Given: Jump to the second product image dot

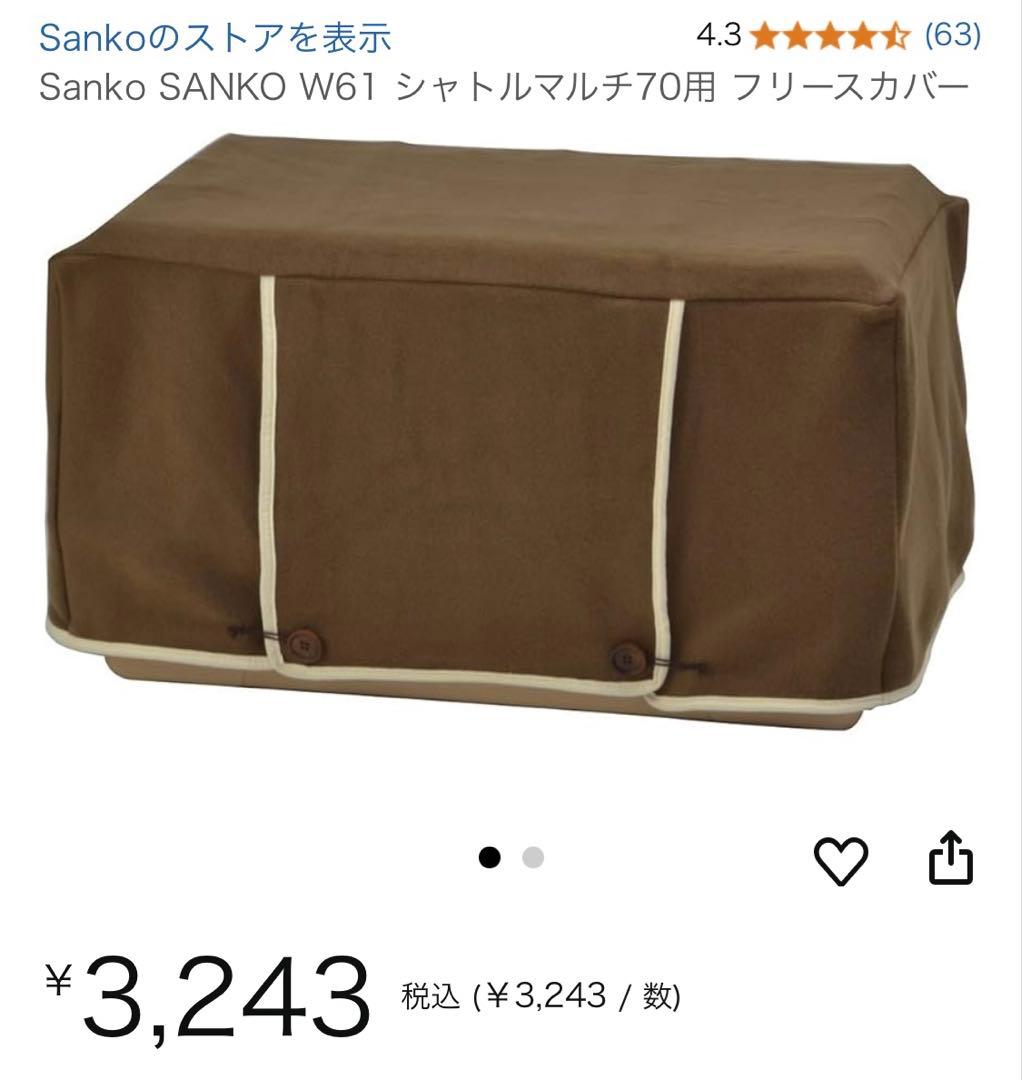Looking at the screenshot, I should (533, 858).
